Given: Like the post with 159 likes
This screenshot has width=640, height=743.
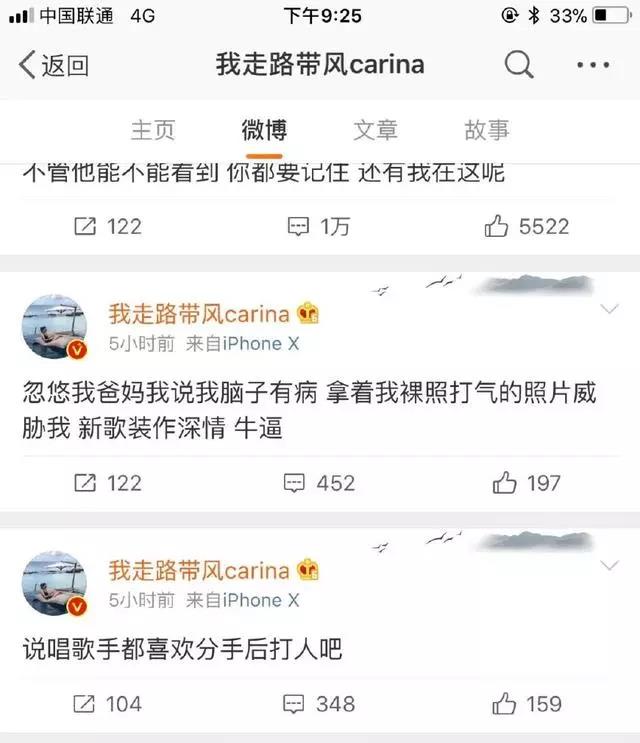Looking at the screenshot, I should (527, 704).
